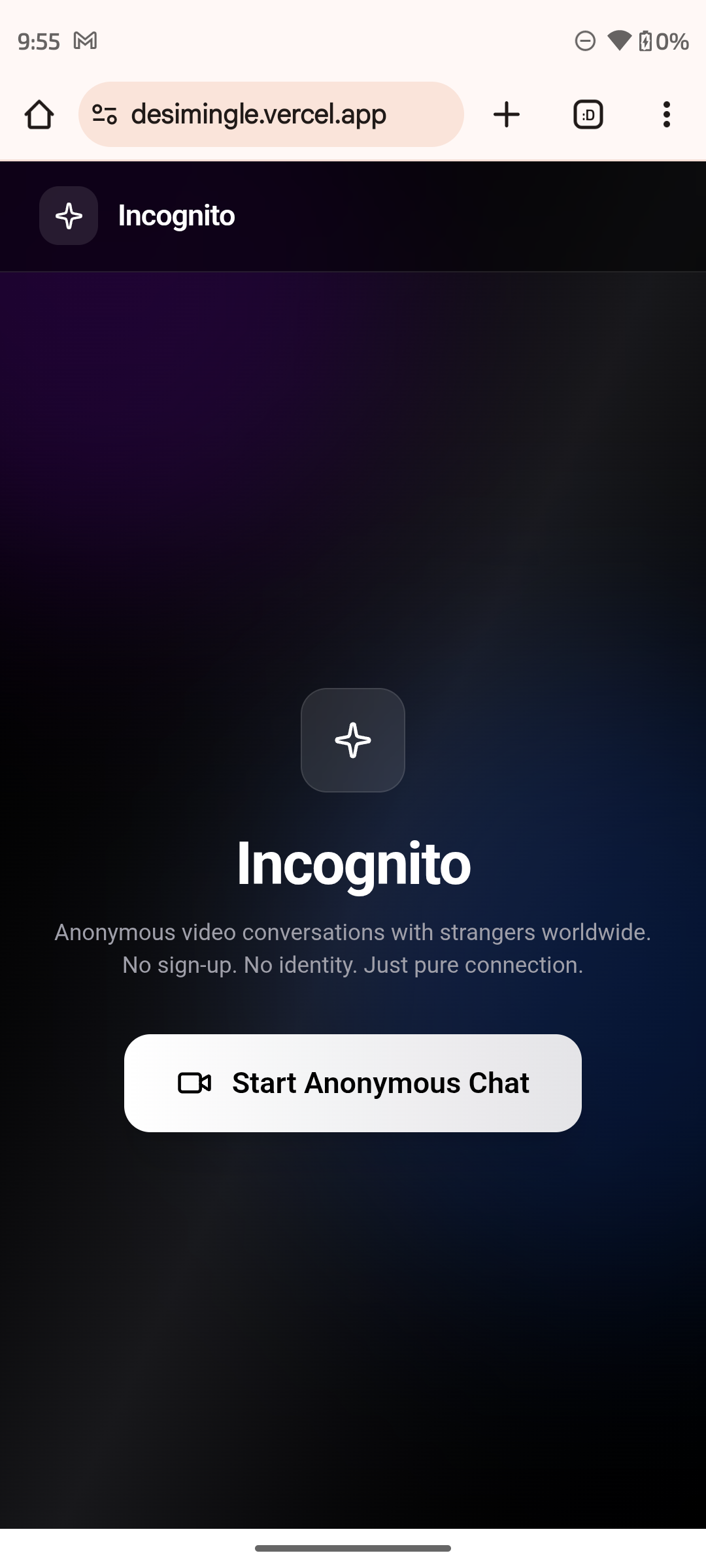Image resolution: width=706 pixels, height=1568 pixels.
Task: Click the Incognito header text link
Action: click(x=176, y=216)
